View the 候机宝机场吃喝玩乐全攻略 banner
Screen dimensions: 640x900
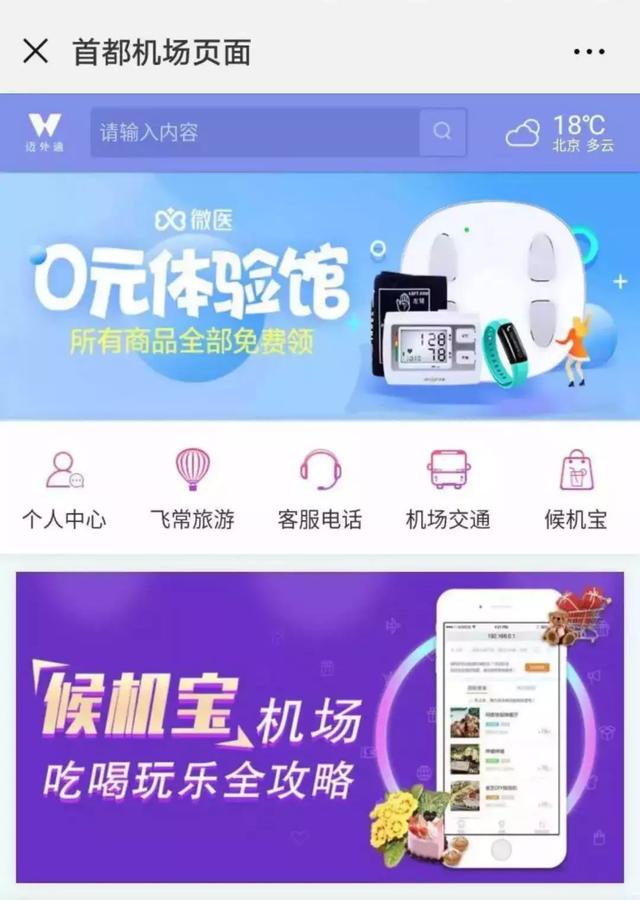click(320, 728)
